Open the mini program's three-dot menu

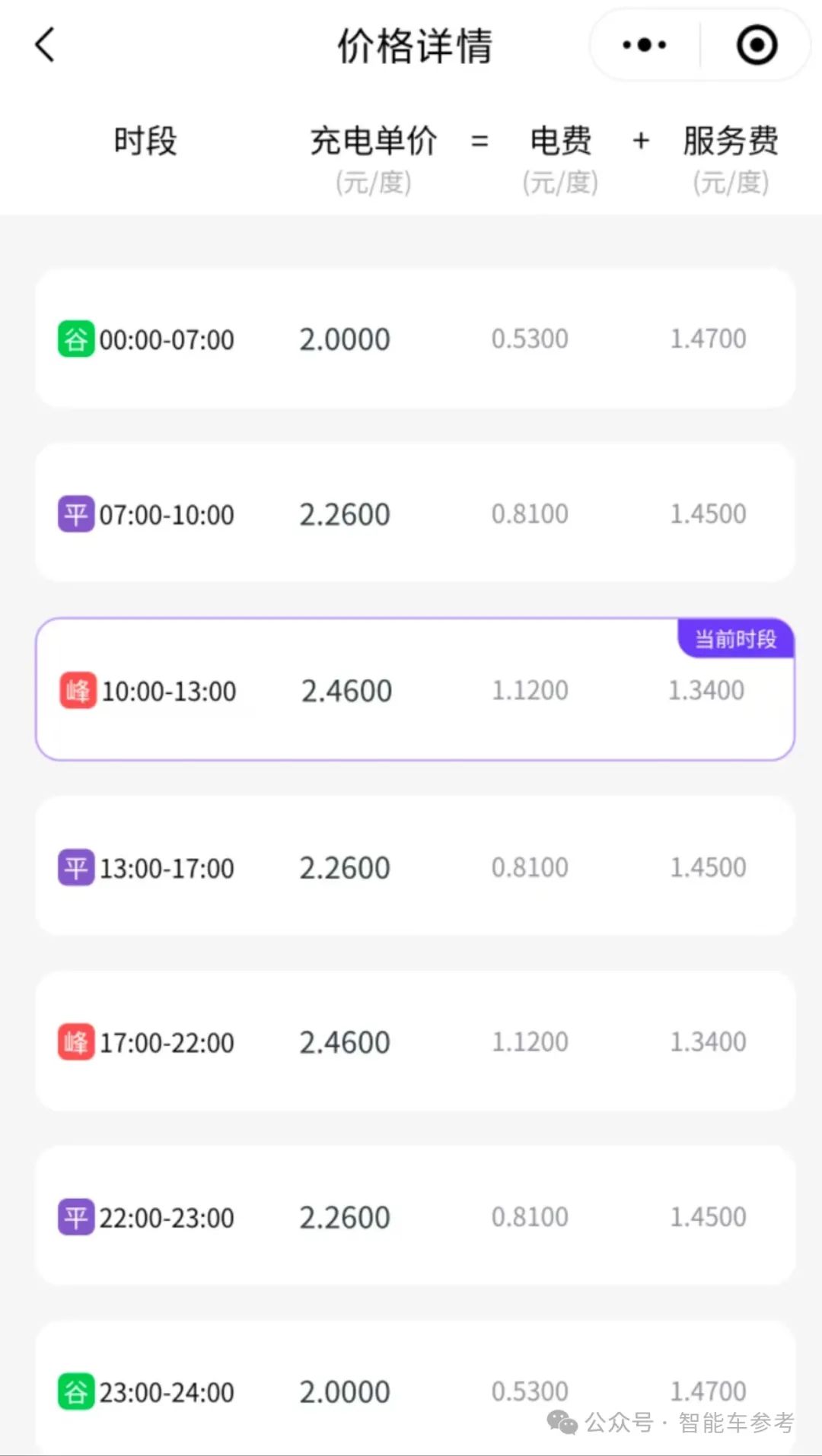click(x=644, y=46)
